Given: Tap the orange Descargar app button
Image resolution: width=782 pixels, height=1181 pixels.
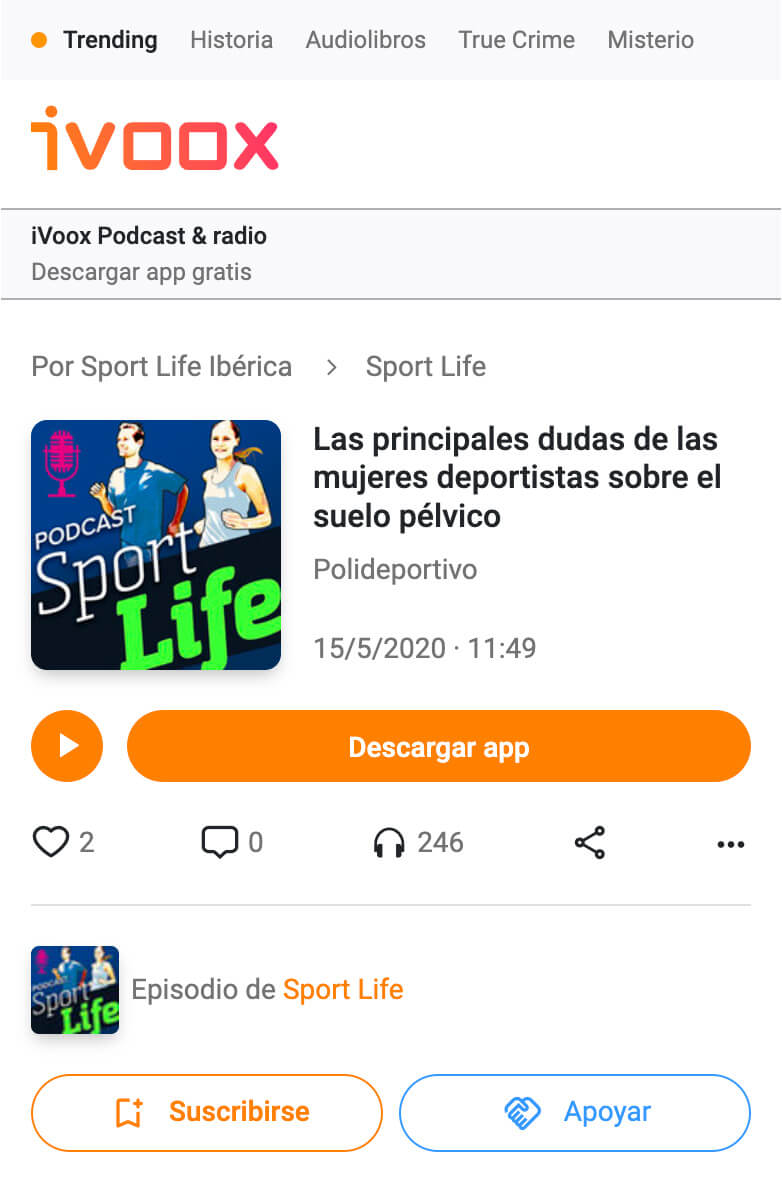Looking at the screenshot, I should coord(438,746).
